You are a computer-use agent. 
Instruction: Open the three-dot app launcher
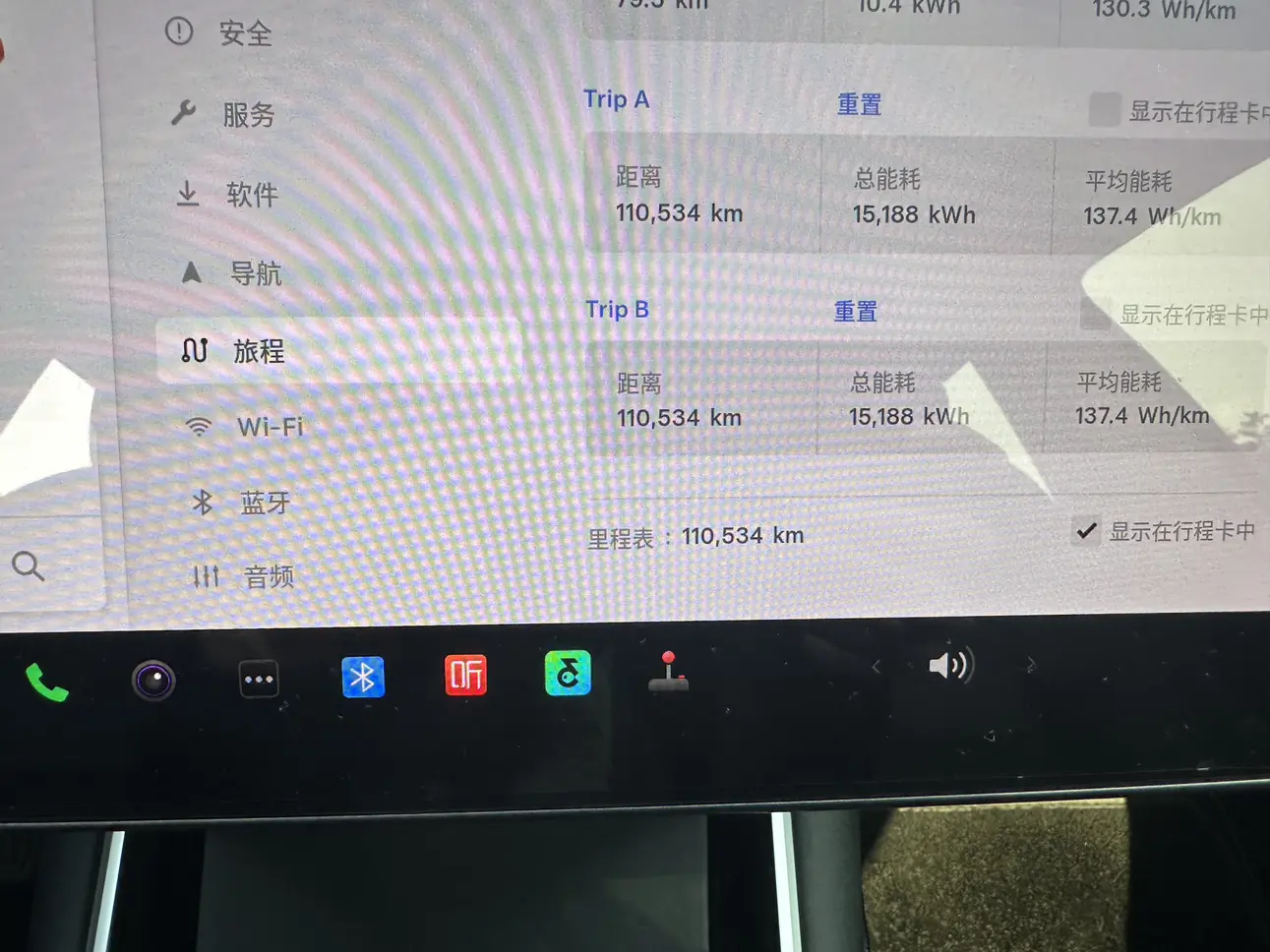pos(259,679)
